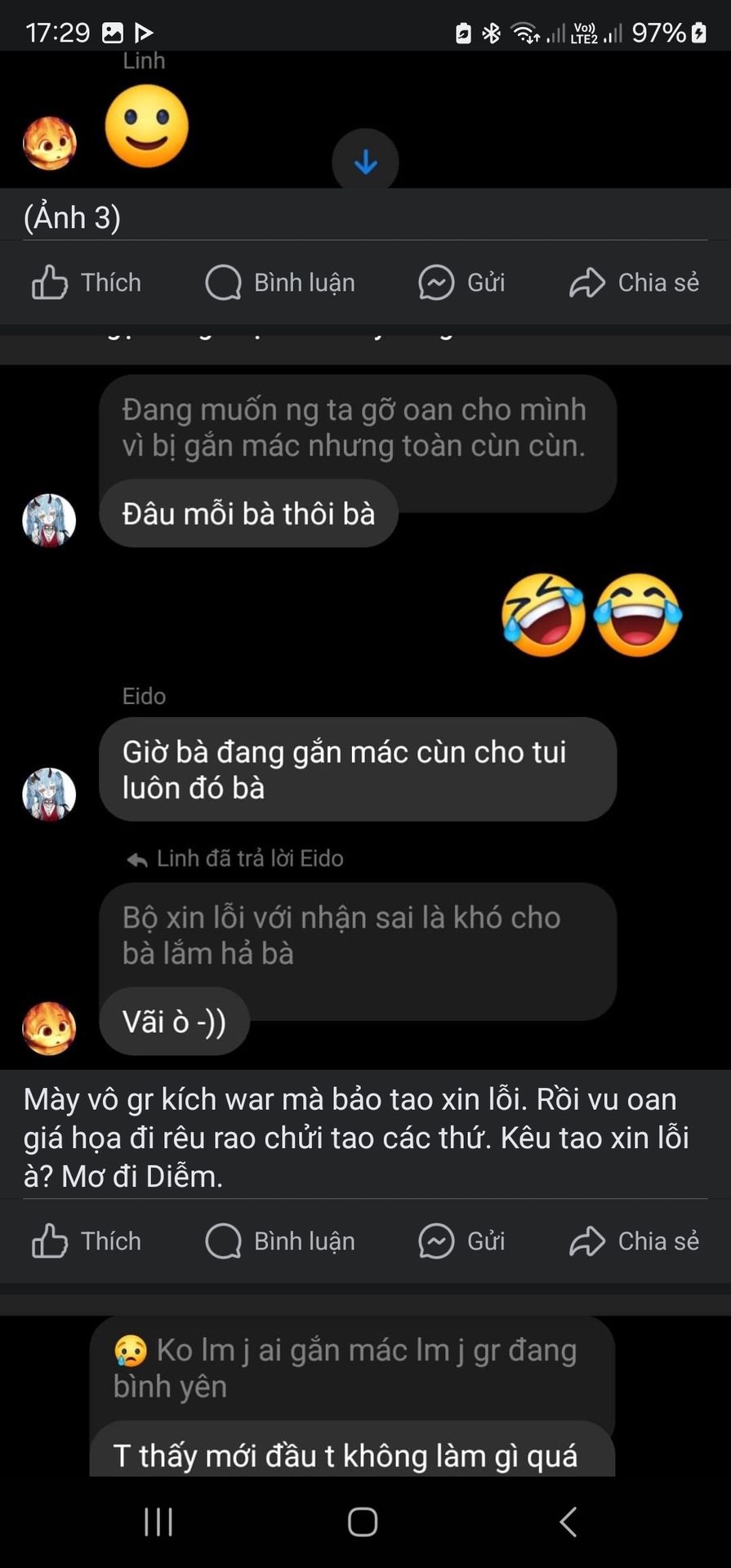Share the "(Ảnh 3)" post

[x=634, y=283]
